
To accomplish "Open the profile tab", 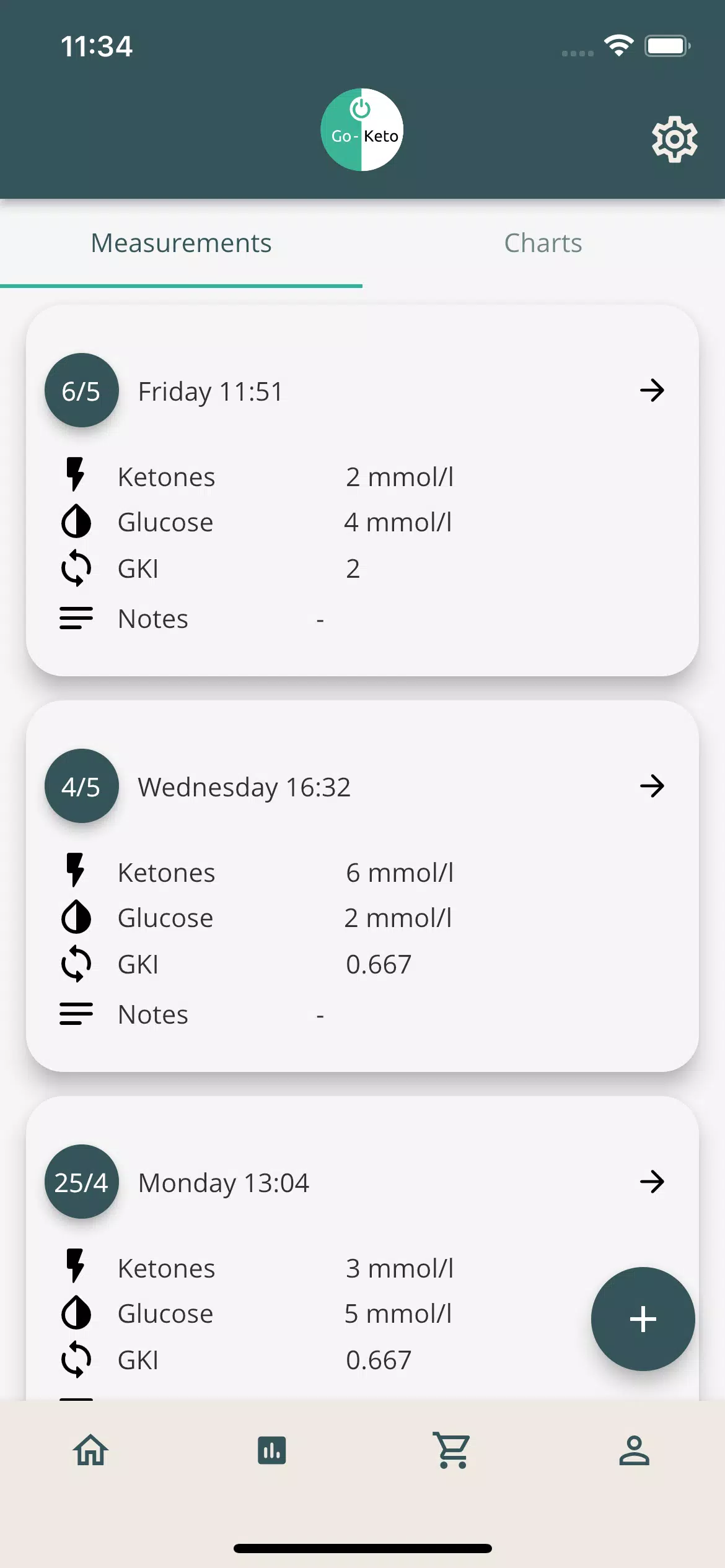I will pyautogui.click(x=634, y=1450).
